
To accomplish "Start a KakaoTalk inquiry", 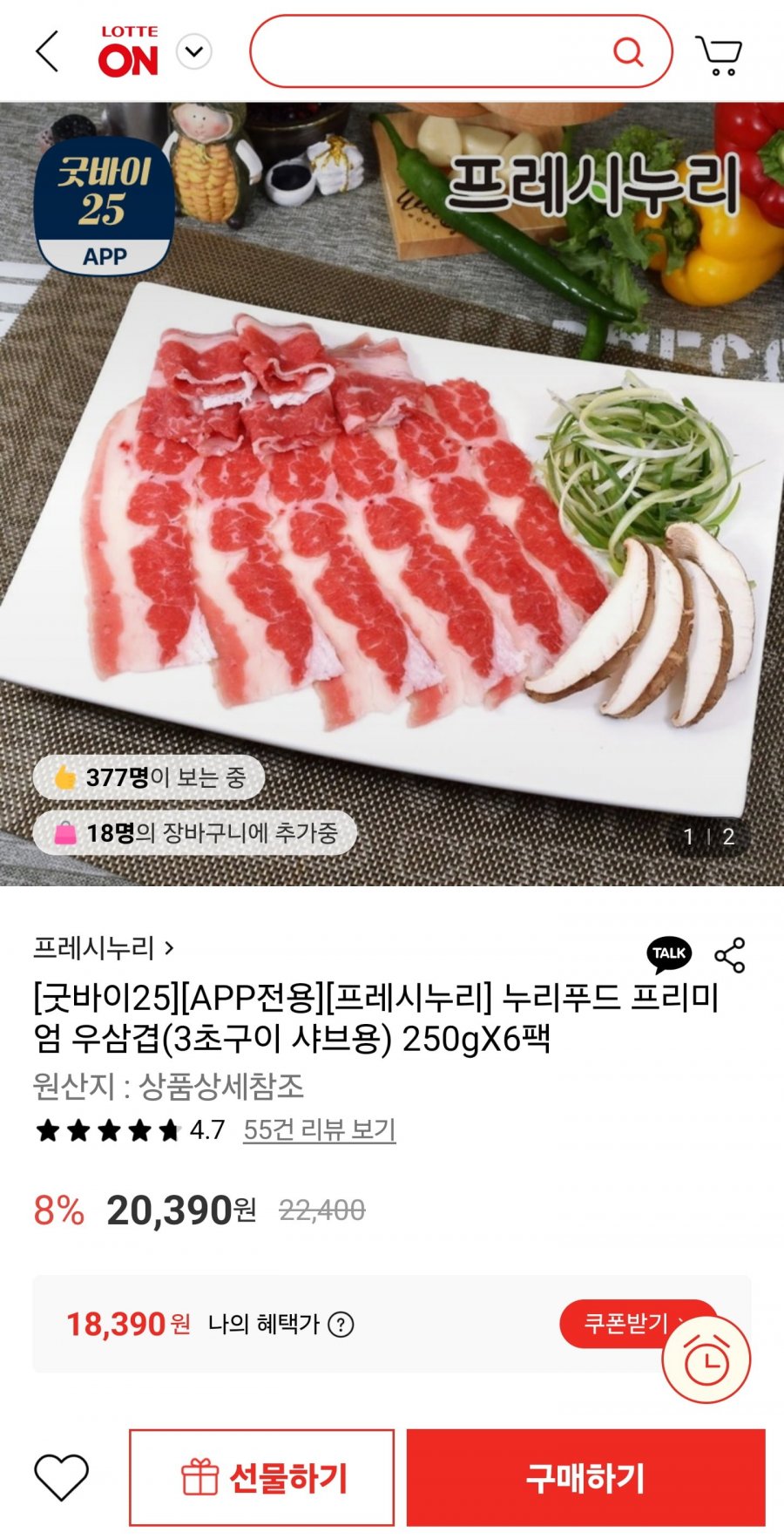I will click(x=669, y=953).
